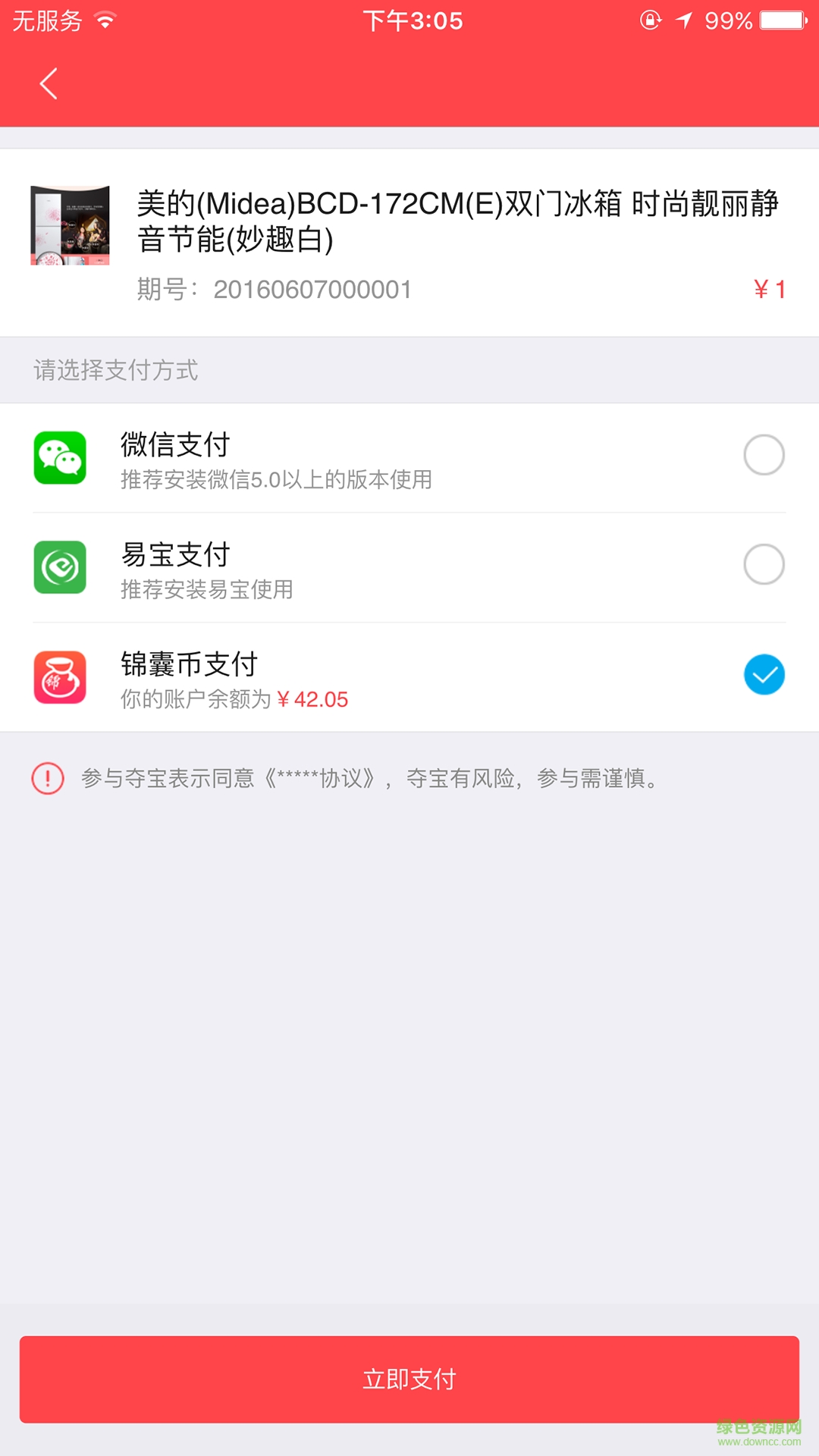Select the 微信支付 radio button
Image resolution: width=819 pixels, height=1456 pixels.
coord(764,454)
